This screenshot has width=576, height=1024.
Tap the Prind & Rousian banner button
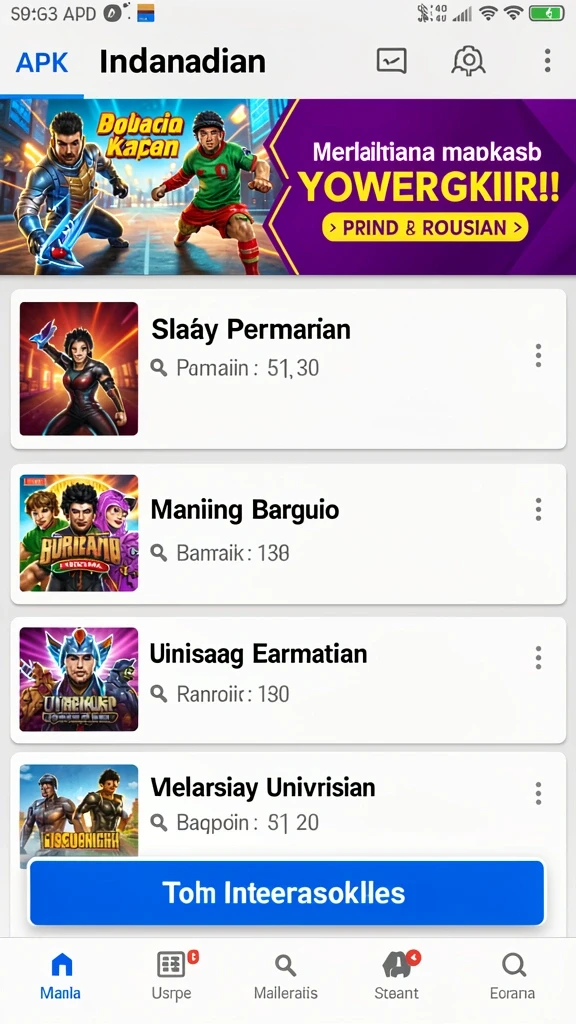point(425,228)
